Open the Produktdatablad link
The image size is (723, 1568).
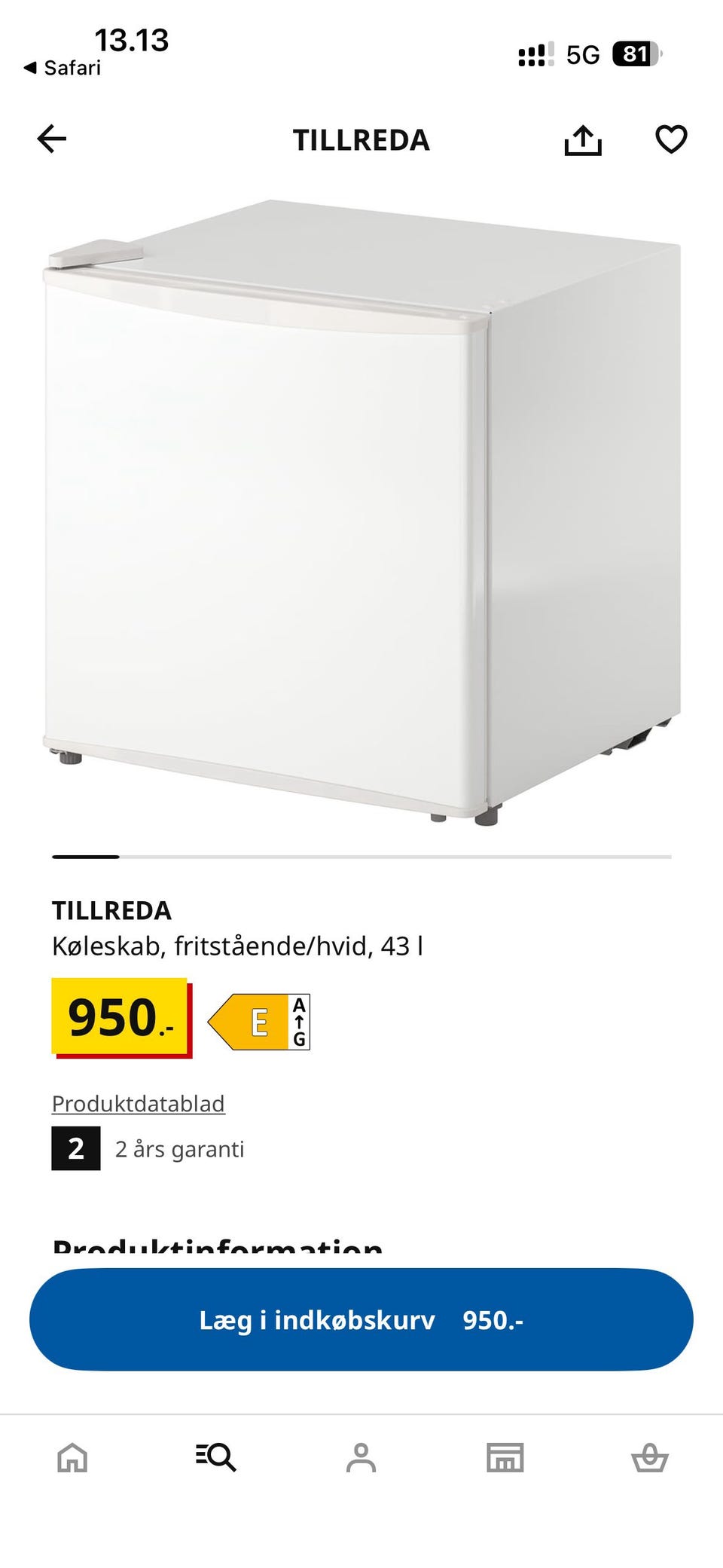coord(138,1103)
